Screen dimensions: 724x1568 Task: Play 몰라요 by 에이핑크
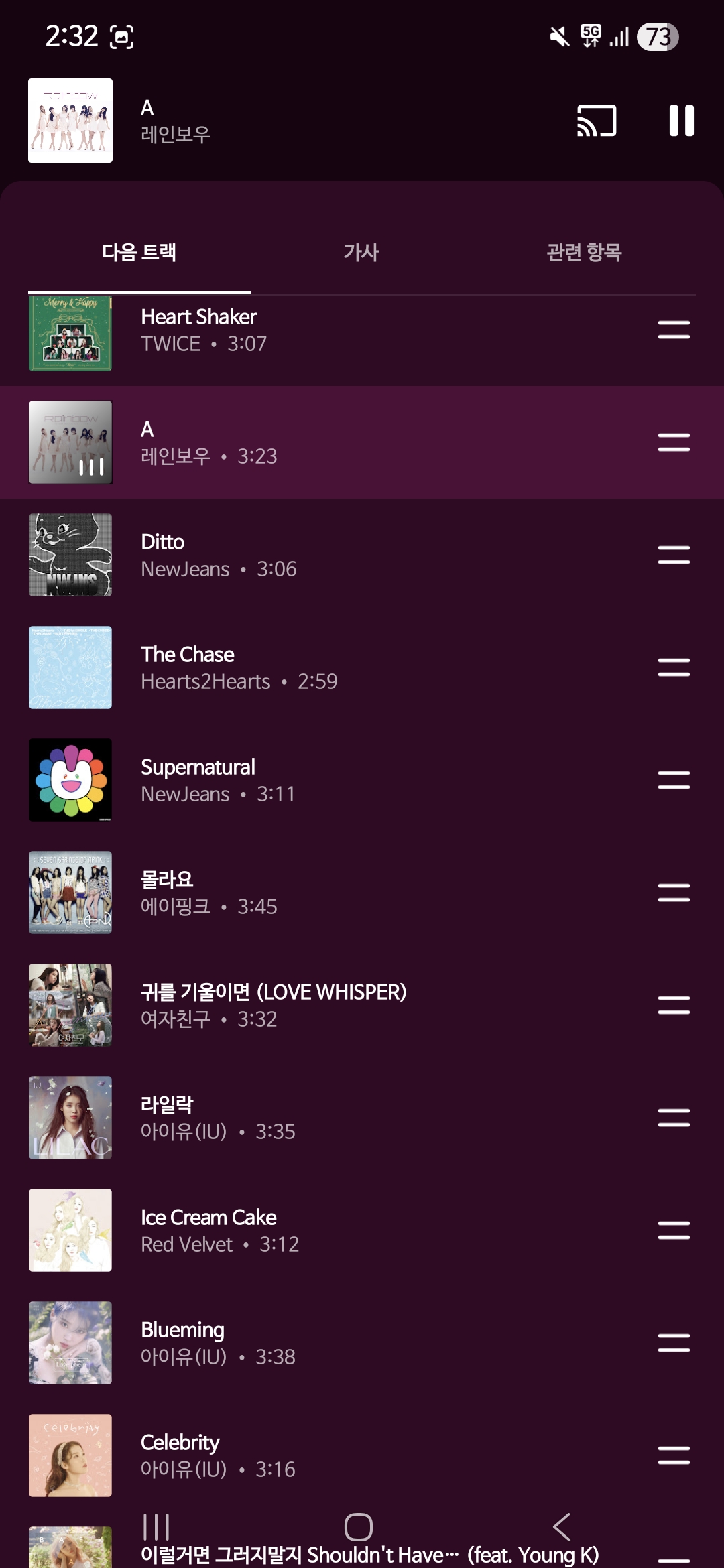(x=268, y=893)
